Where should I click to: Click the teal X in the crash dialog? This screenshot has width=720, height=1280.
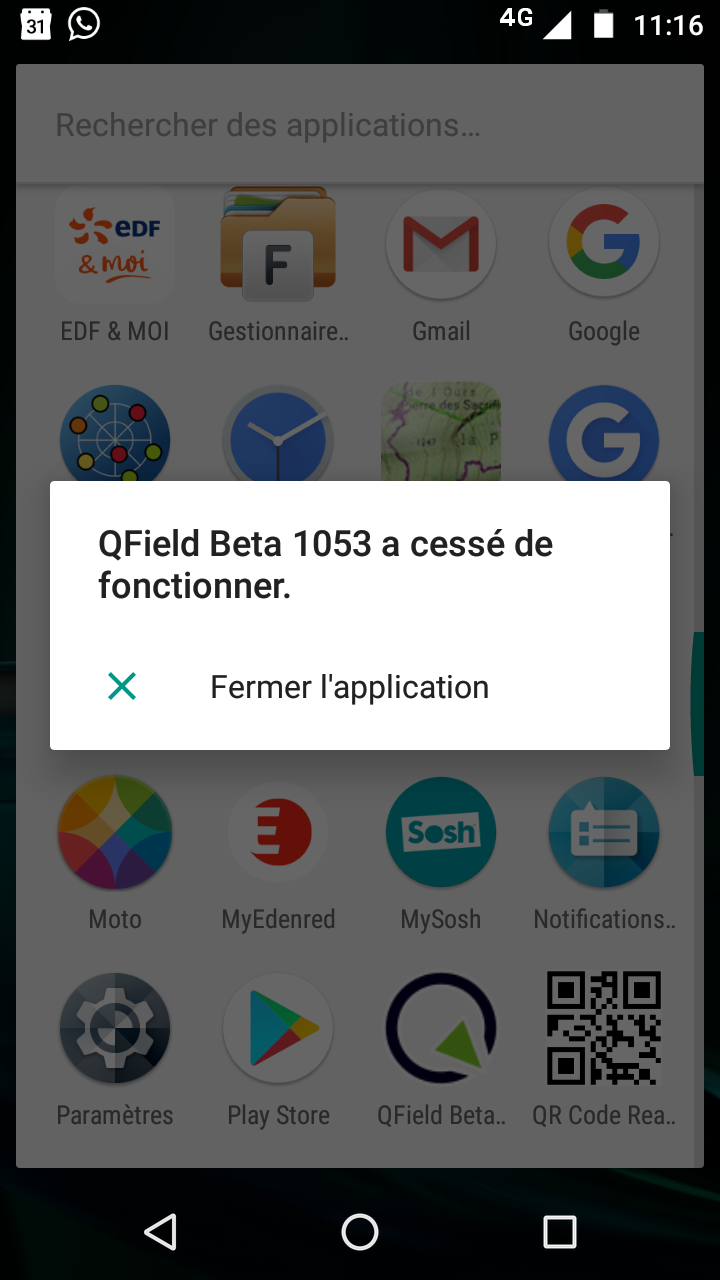121,686
